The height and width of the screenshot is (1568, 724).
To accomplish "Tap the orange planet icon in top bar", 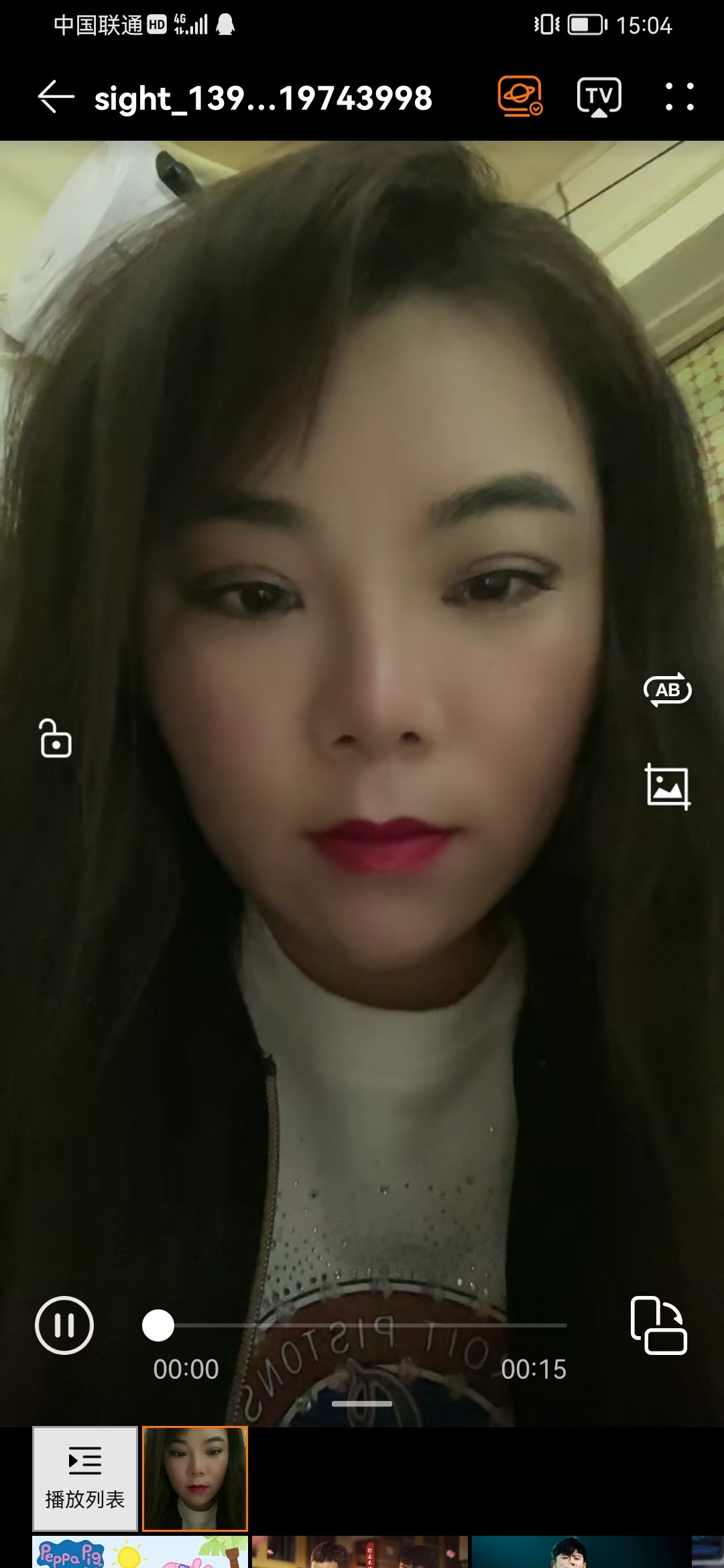I will (x=520, y=96).
